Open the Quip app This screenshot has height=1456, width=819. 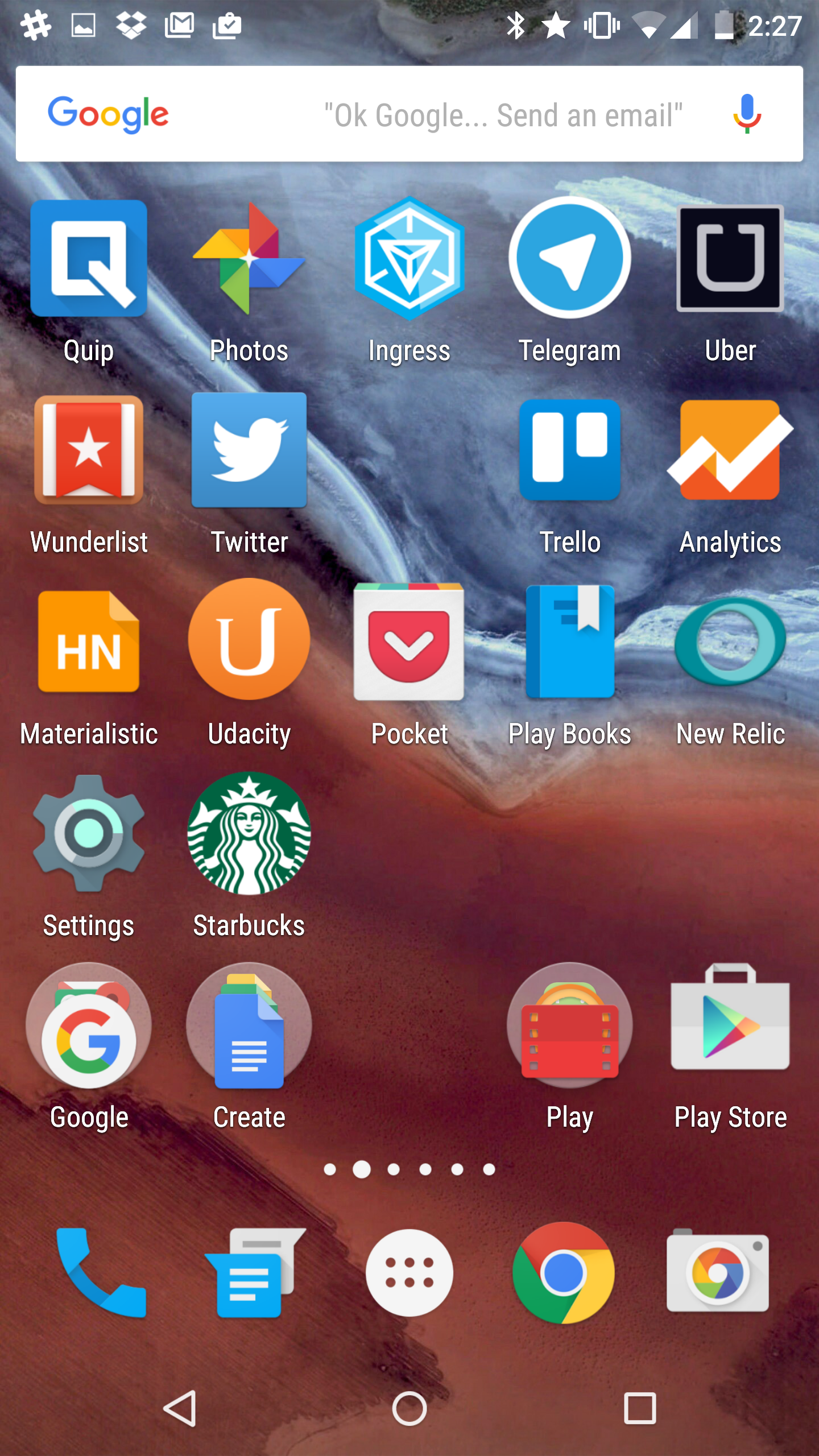[89, 259]
